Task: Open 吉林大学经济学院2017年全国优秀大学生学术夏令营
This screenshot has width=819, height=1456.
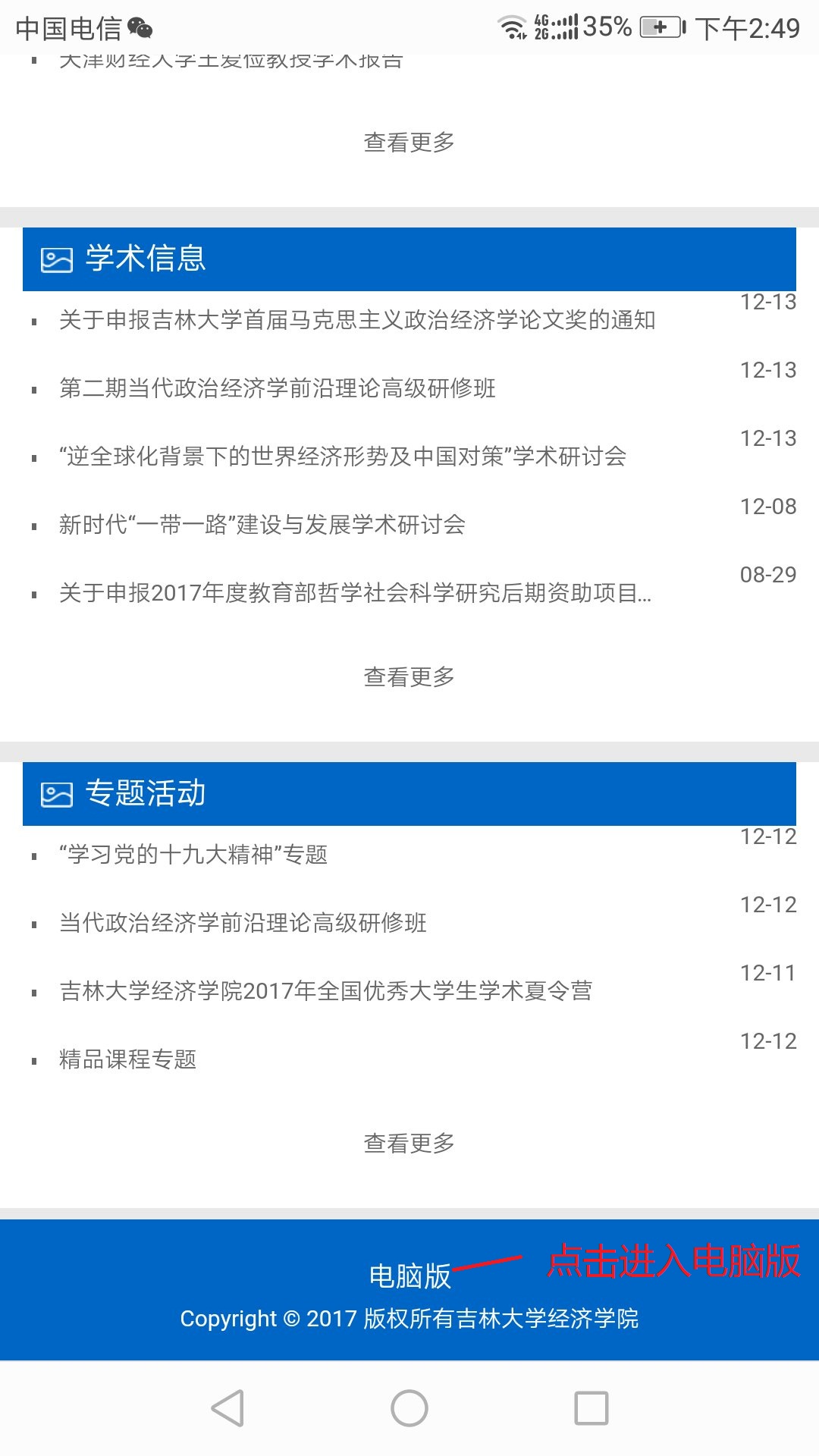Action: [x=326, y=991]
